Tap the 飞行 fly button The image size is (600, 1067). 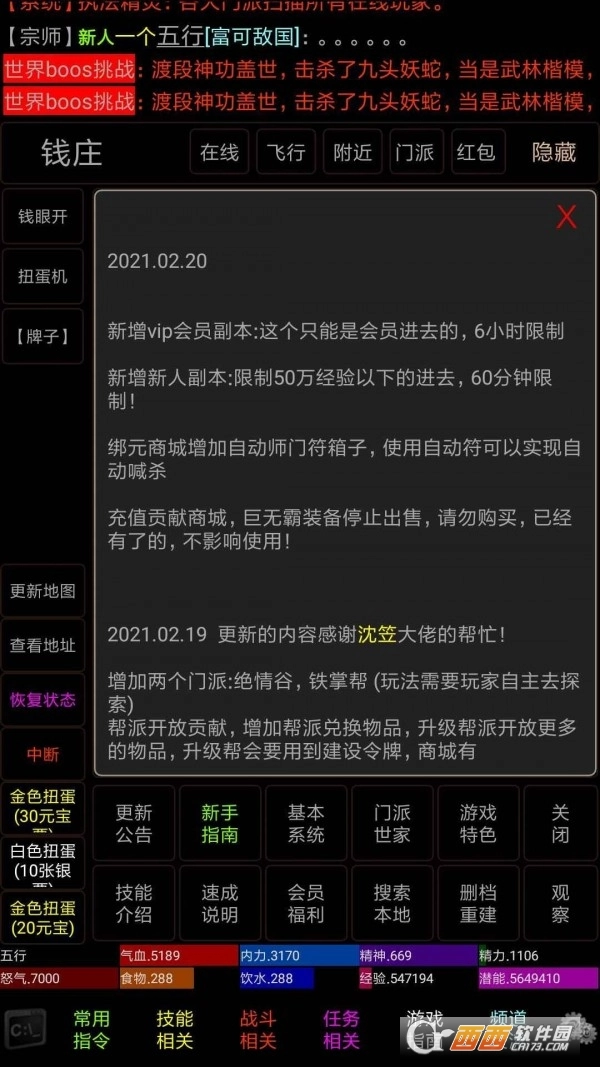point(286,152)
